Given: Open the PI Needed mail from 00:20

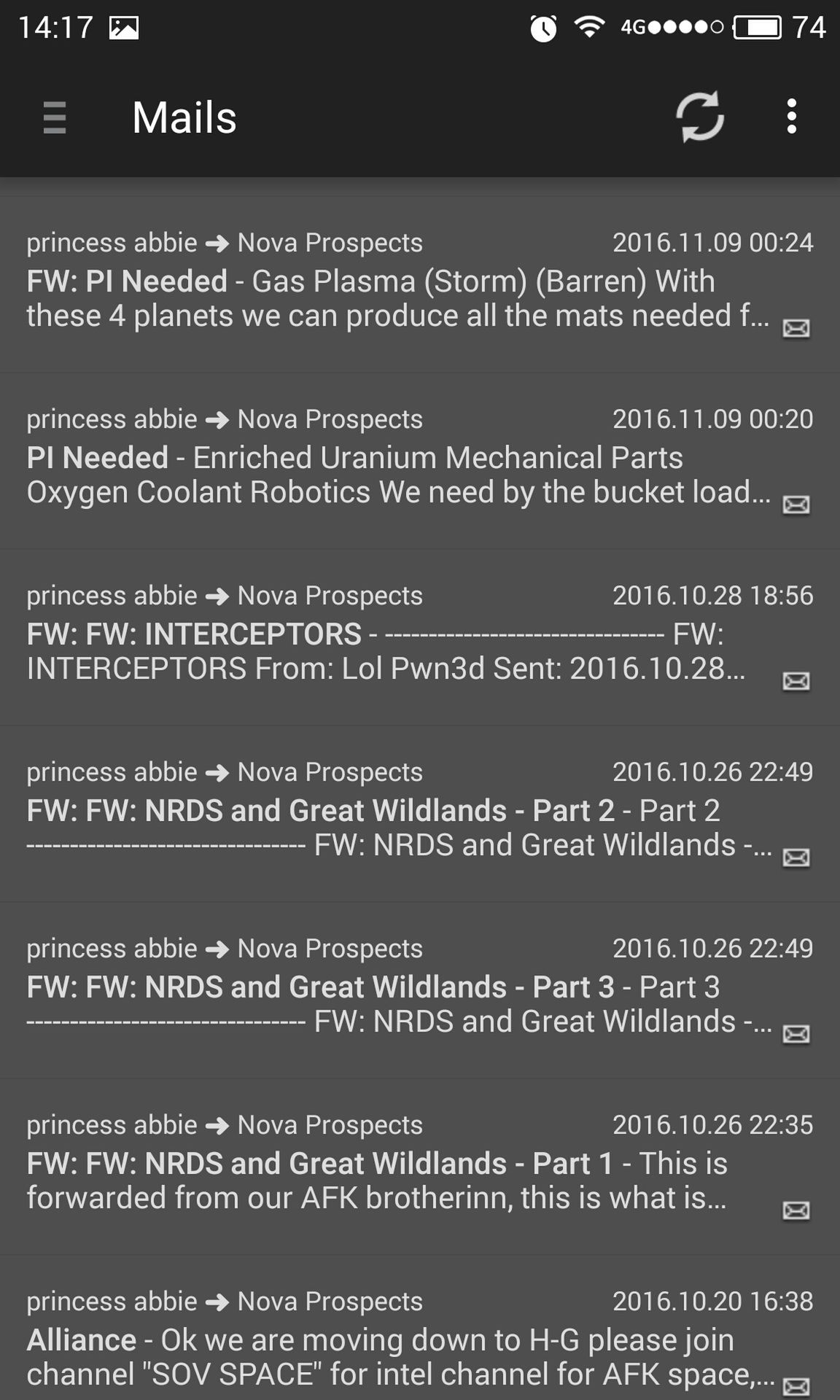Looking at the screenshot, I should click(x=420, y=462).
